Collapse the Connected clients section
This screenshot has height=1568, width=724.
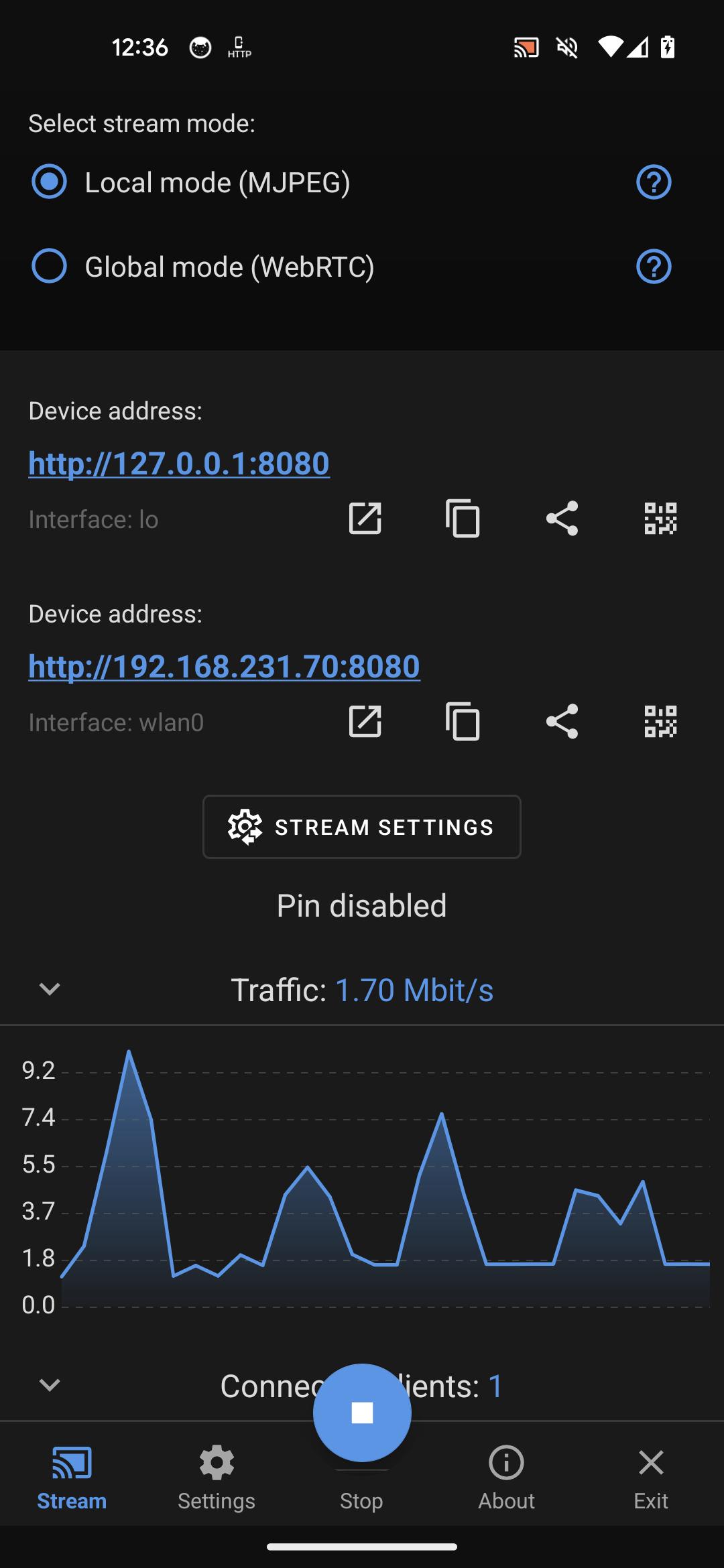[x=48, y=1386]
